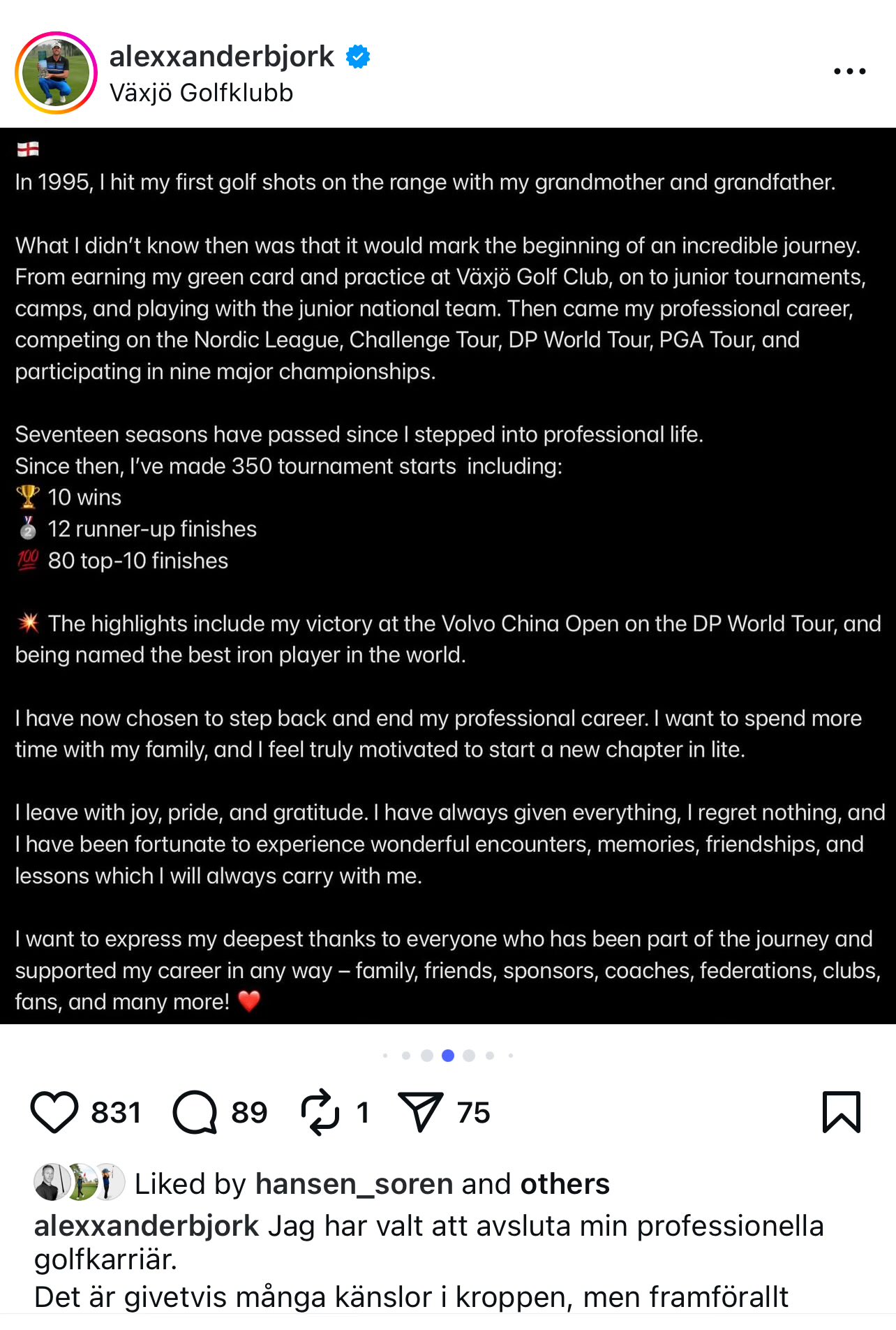Viewport: 896px width, 1330px height.
Task: Open the comments on this post
Action: click(195, 1111)
